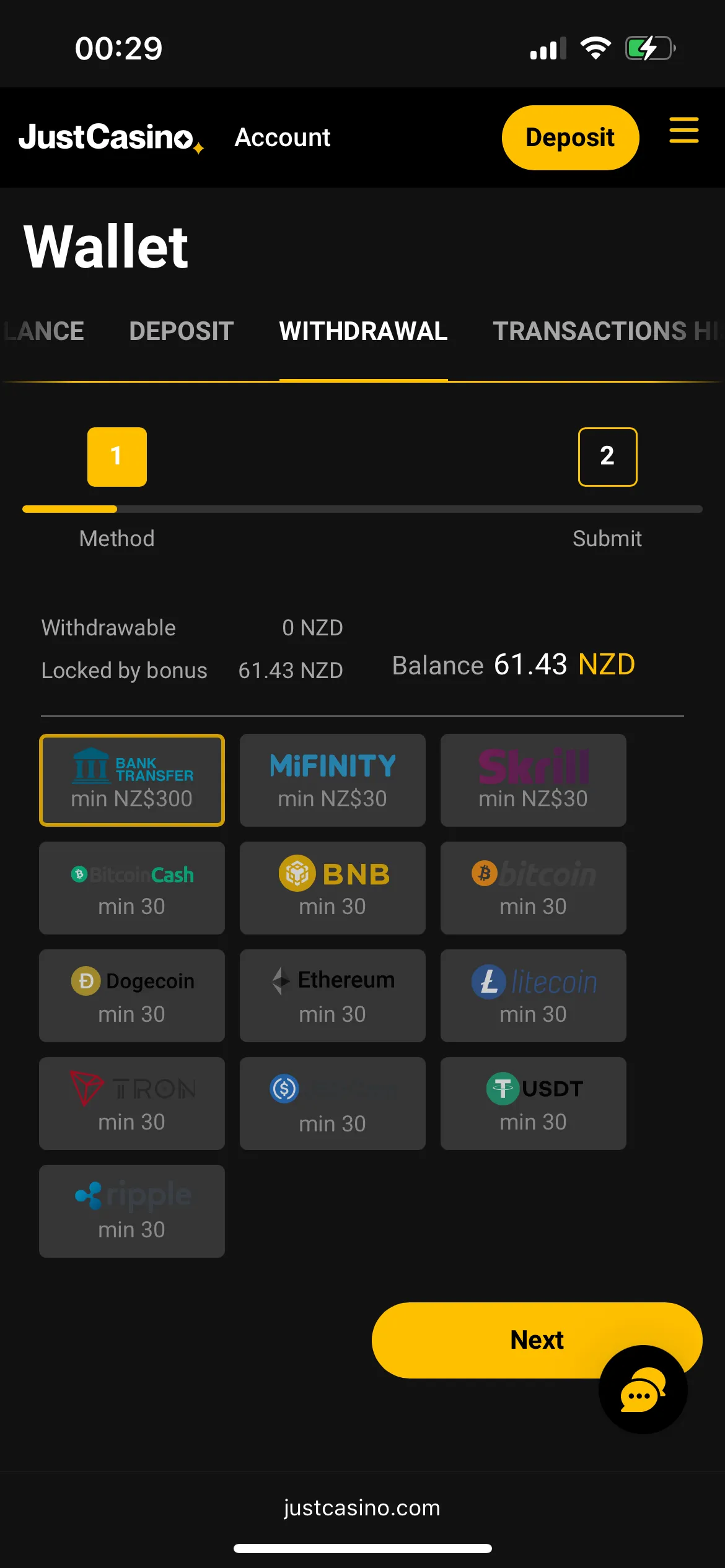Tap the yellow Deposit button
This screenshot has height=1568, width=725.
(570, 137)
